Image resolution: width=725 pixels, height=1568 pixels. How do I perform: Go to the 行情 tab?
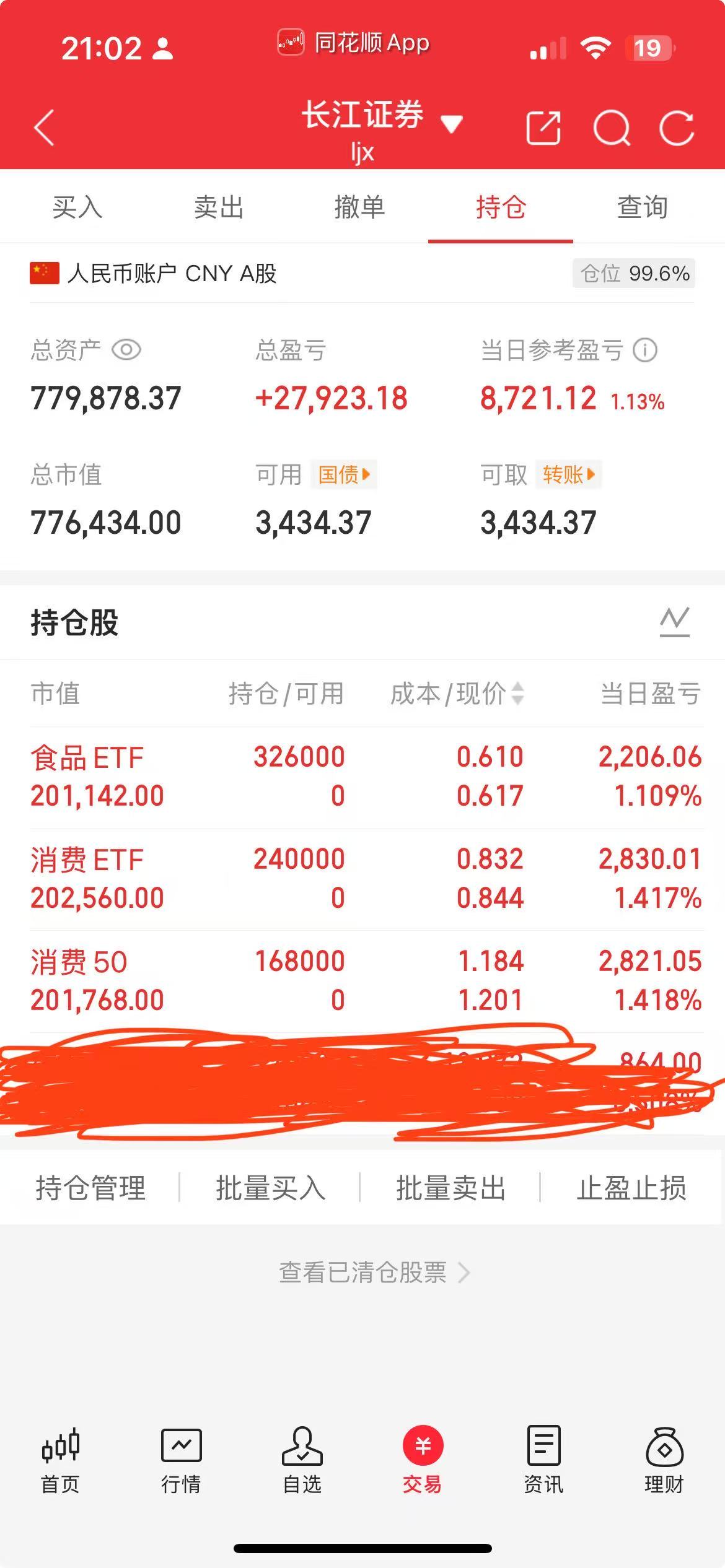(181, 1460)
